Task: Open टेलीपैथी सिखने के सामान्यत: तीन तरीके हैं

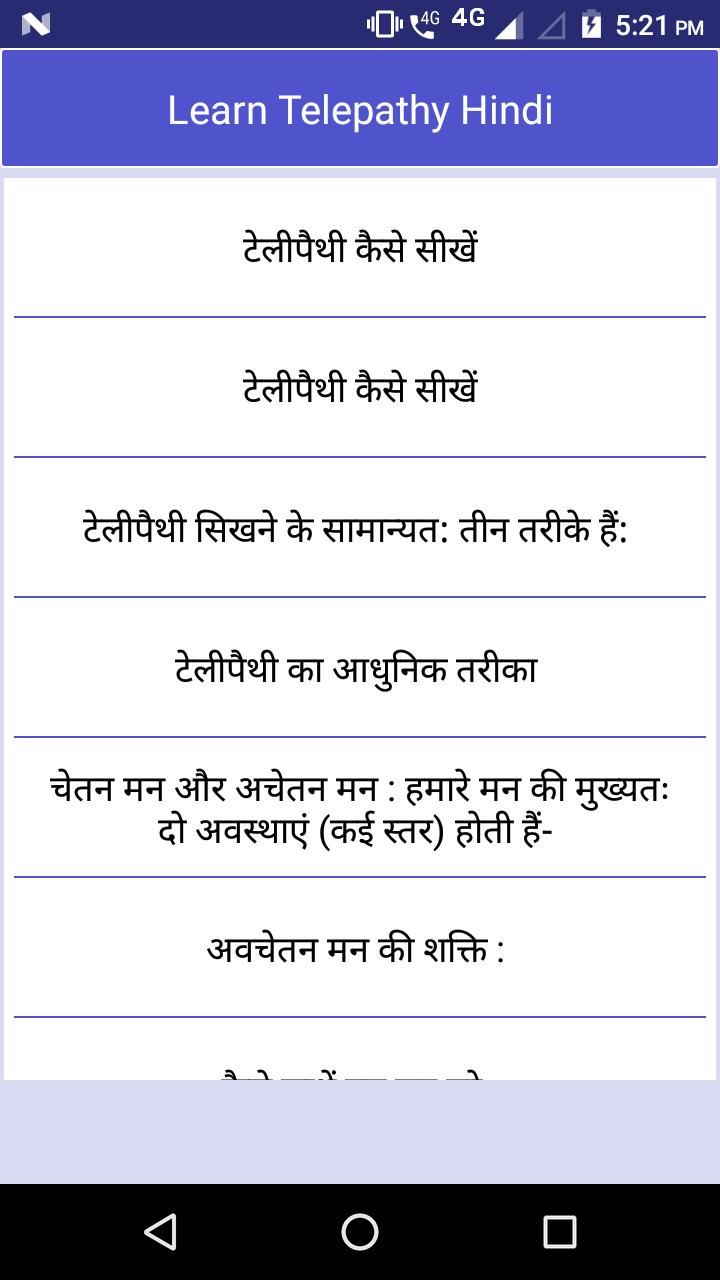Action: pos(360,528)
